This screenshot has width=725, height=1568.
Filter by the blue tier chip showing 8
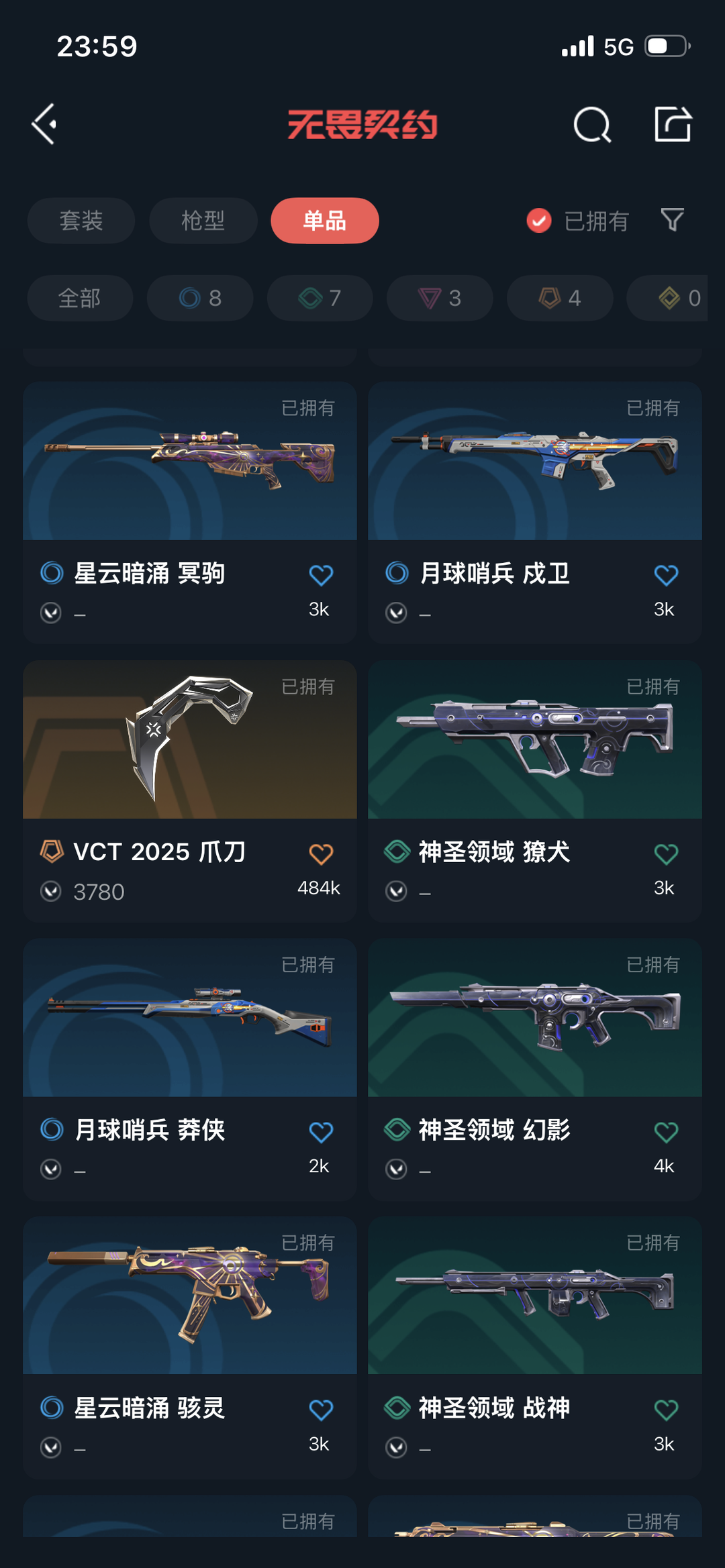(x=200, y=298)
